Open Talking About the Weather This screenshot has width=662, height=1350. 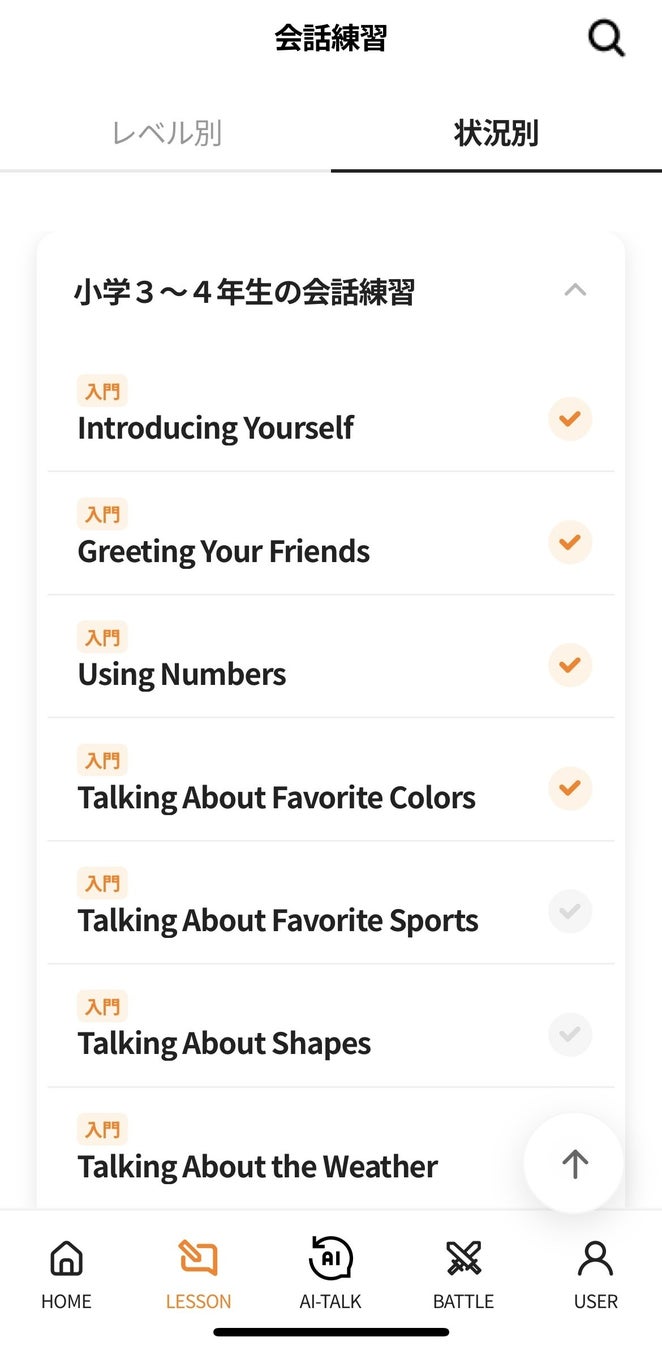[258, 1166]
